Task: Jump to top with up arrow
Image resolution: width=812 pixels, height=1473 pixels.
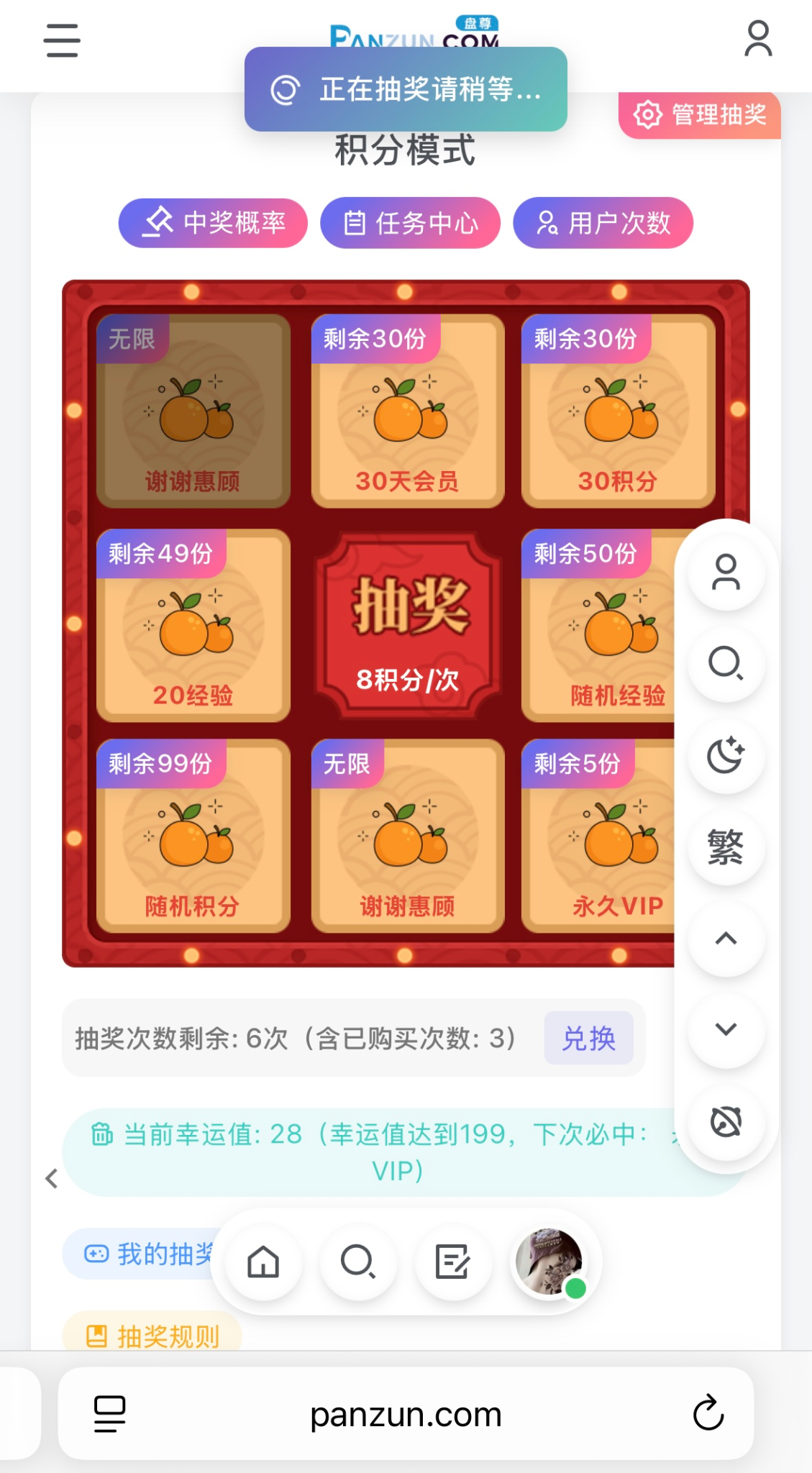Action: click(726, 938)
